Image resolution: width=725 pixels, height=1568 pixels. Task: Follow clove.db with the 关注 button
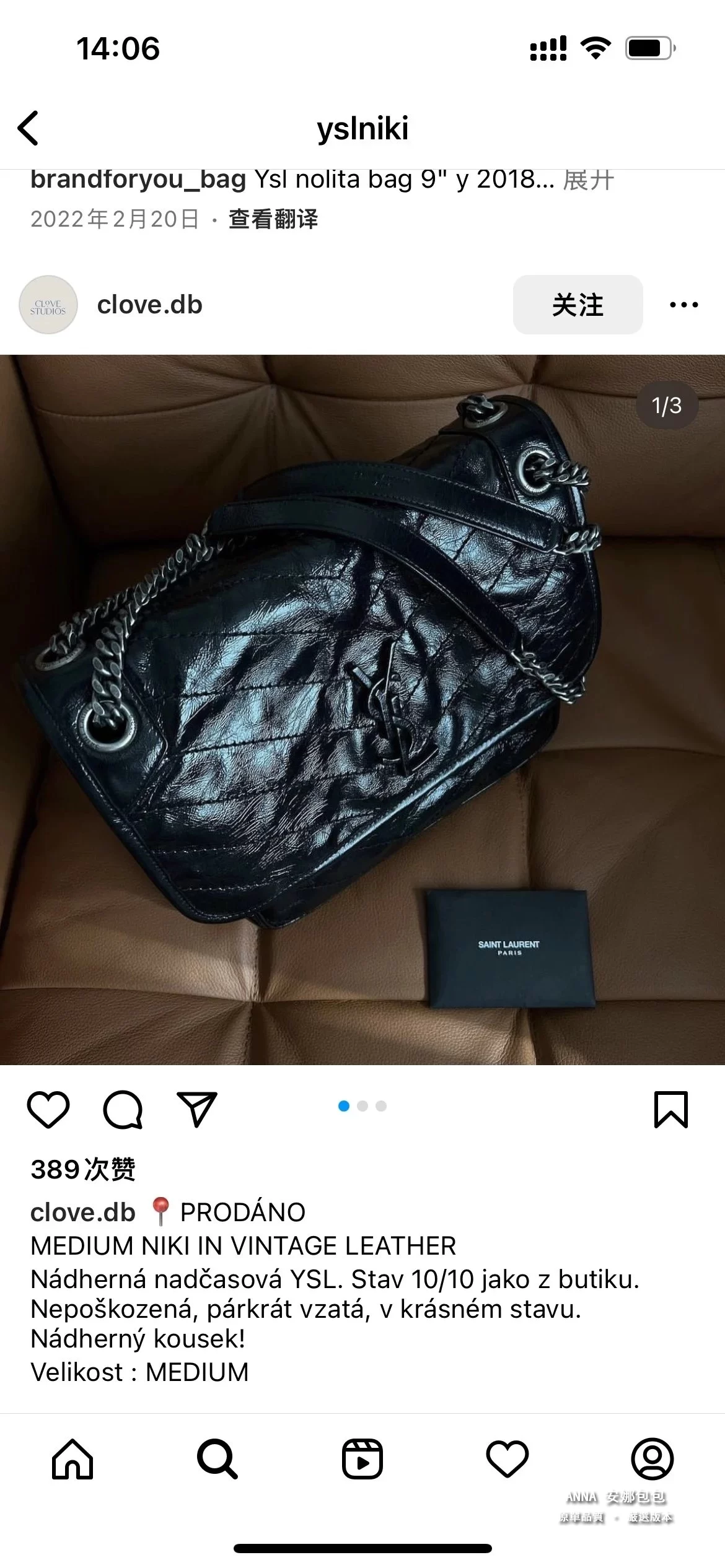coord(578,305)
